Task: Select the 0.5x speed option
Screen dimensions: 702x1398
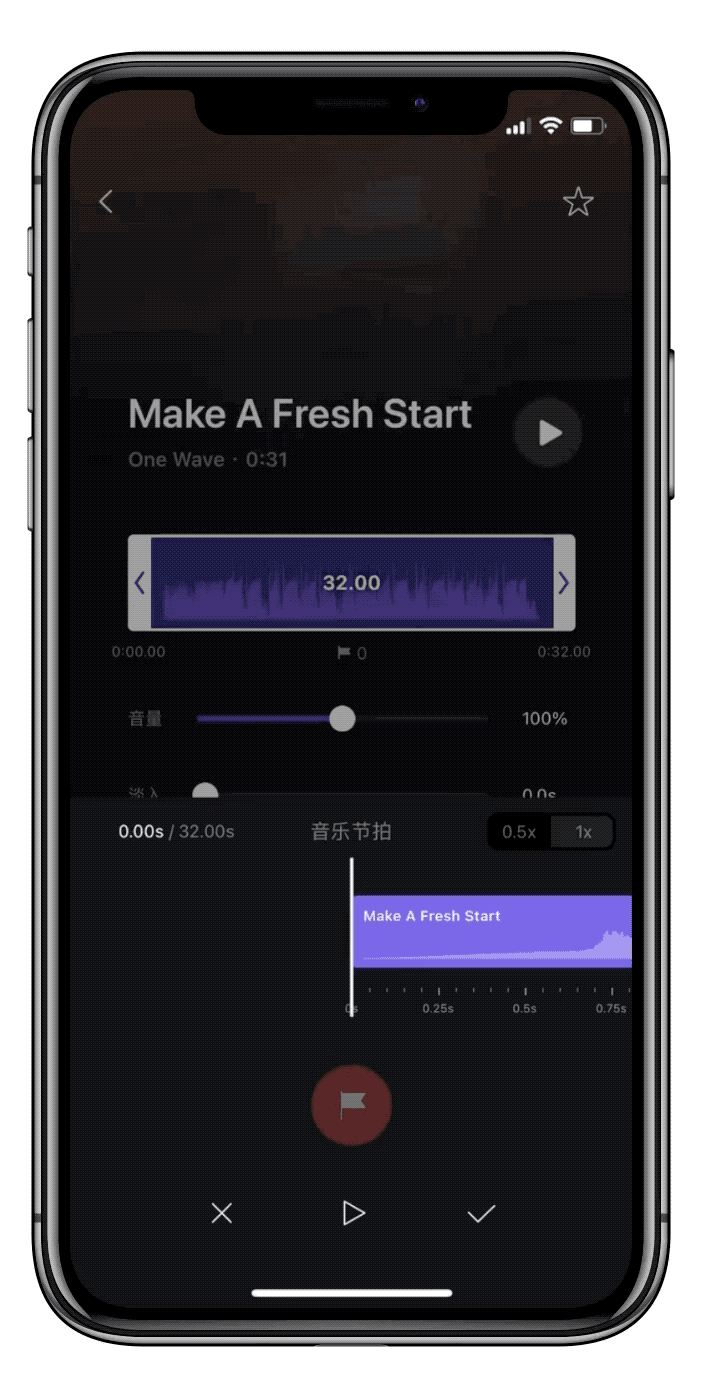Action: (x=519, y=832)
